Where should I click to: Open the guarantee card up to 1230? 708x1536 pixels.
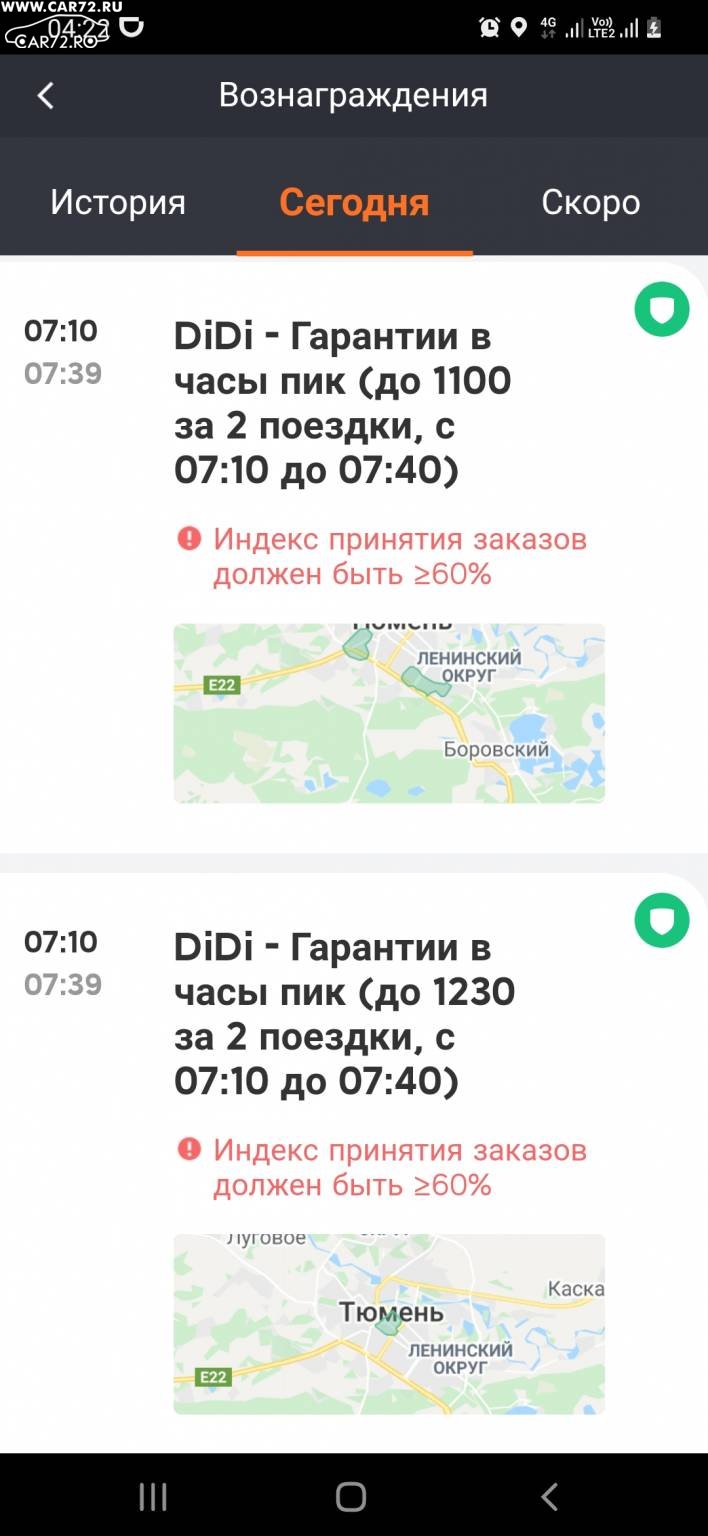click(x=354, y=1162)
